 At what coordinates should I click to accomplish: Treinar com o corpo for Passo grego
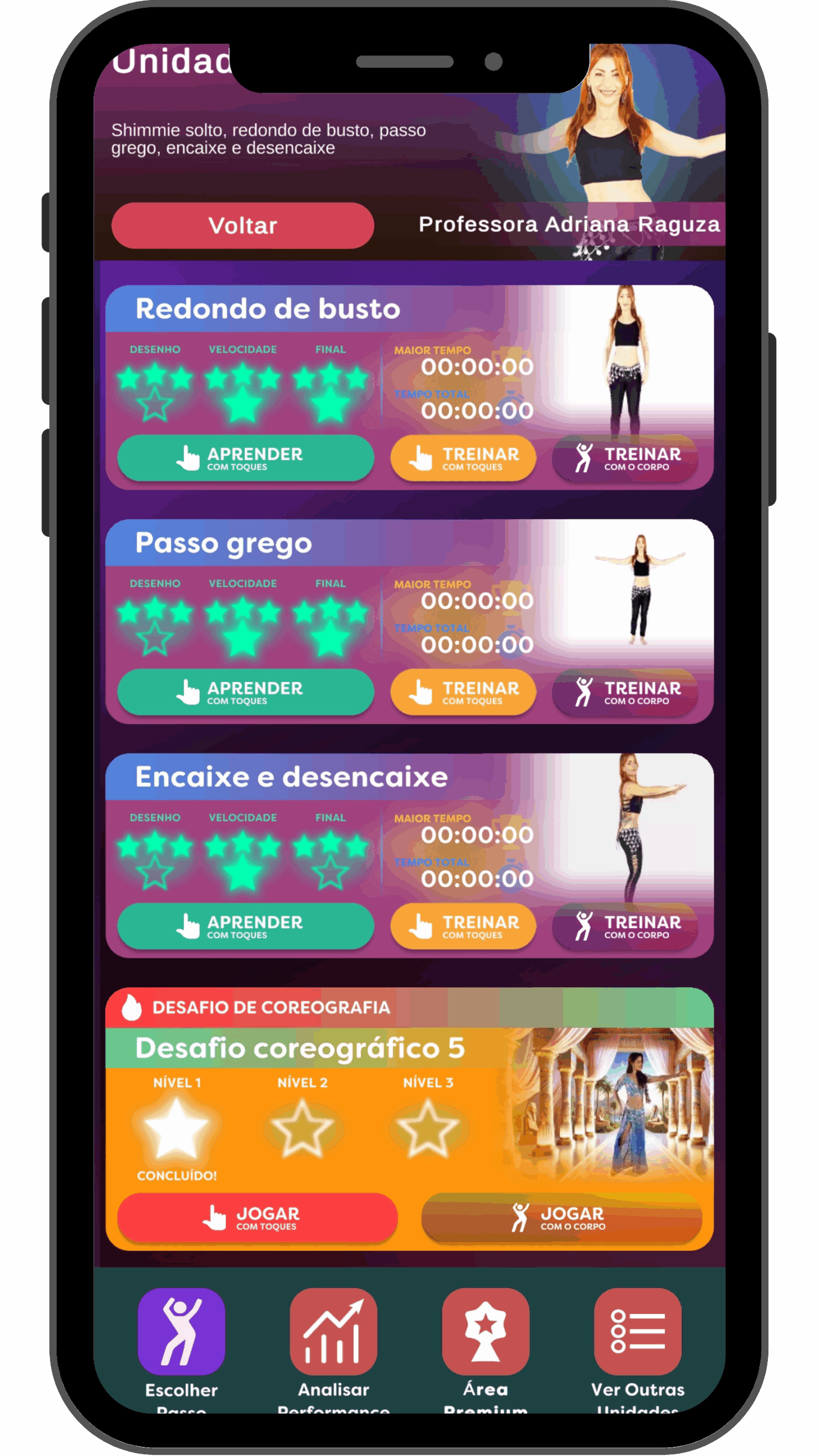624,692
